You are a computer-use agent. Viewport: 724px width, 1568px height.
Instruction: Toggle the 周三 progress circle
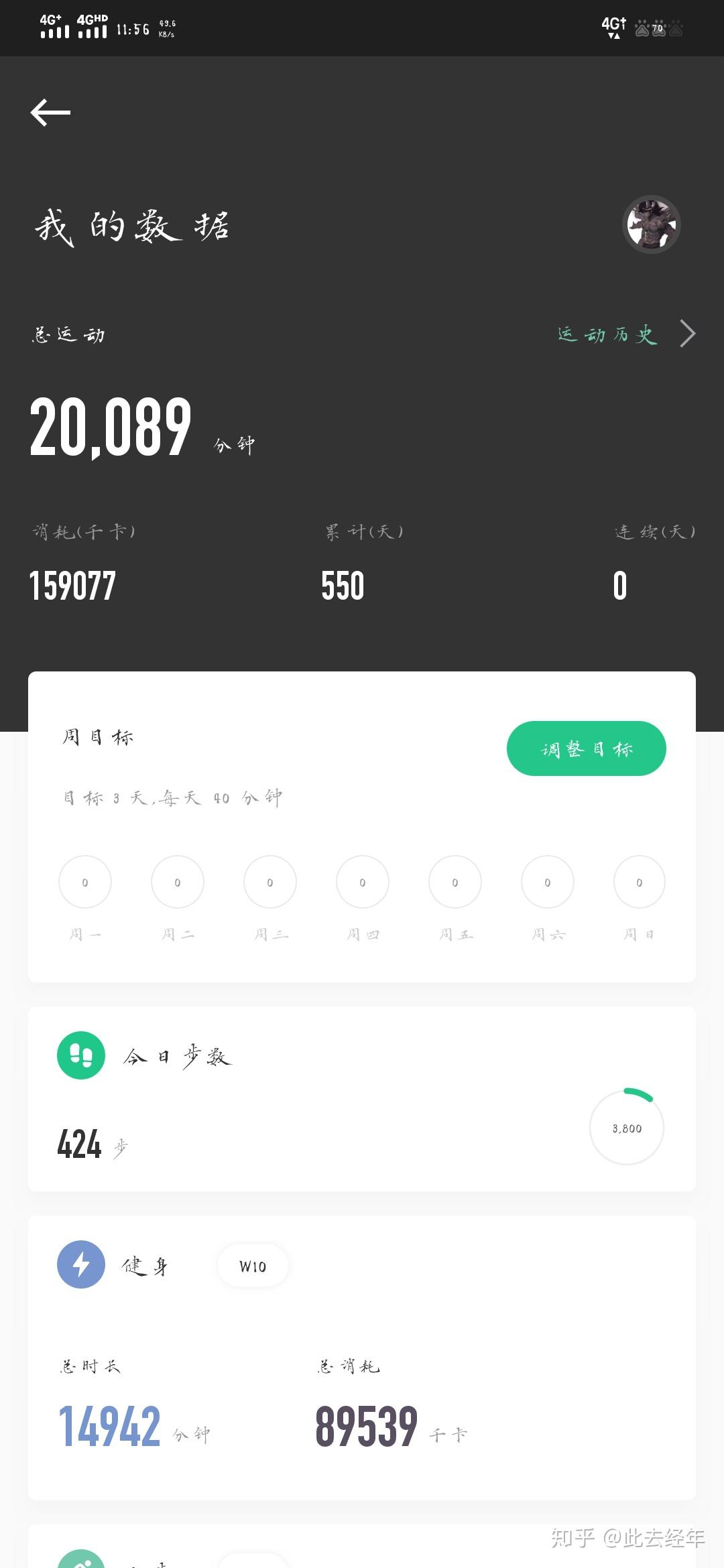[269, 882]
